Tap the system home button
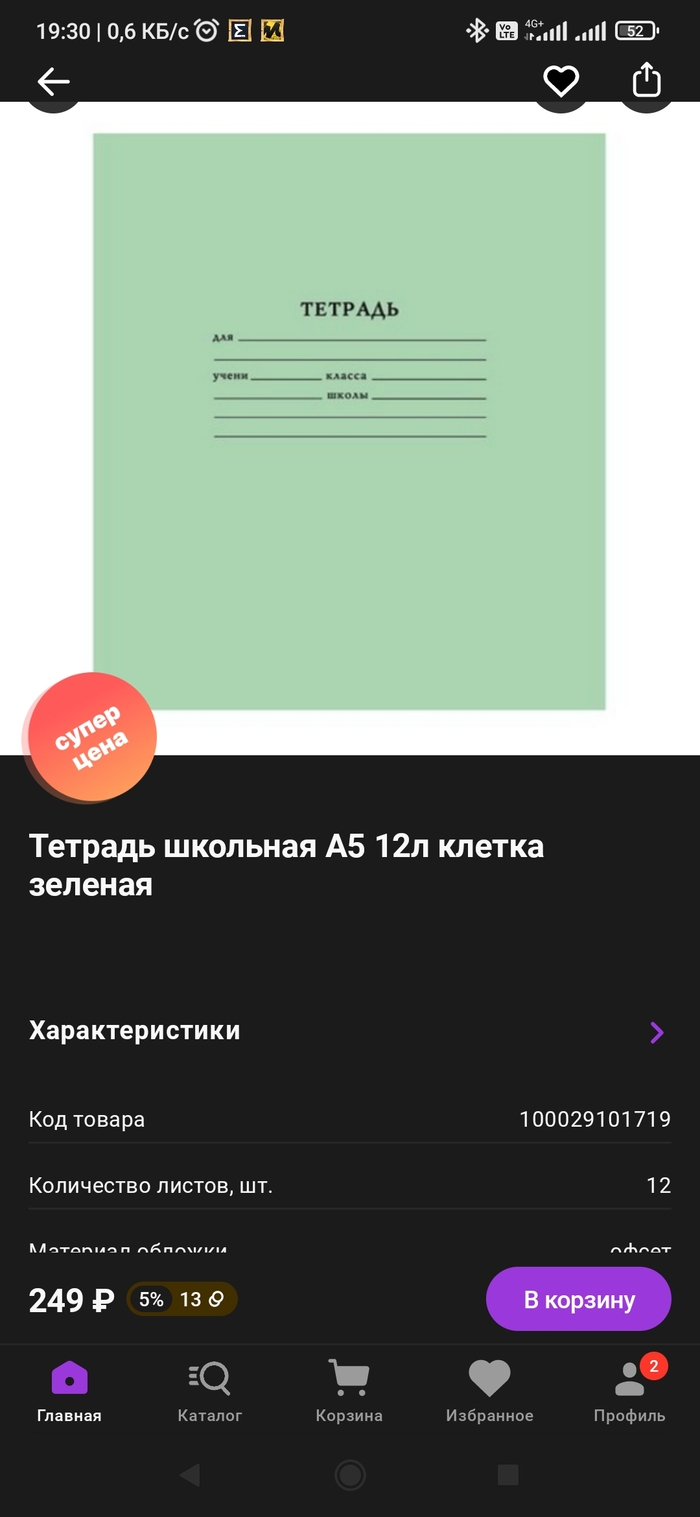700x1517 pixels. pyautogui.click(x=350, y=1474)
